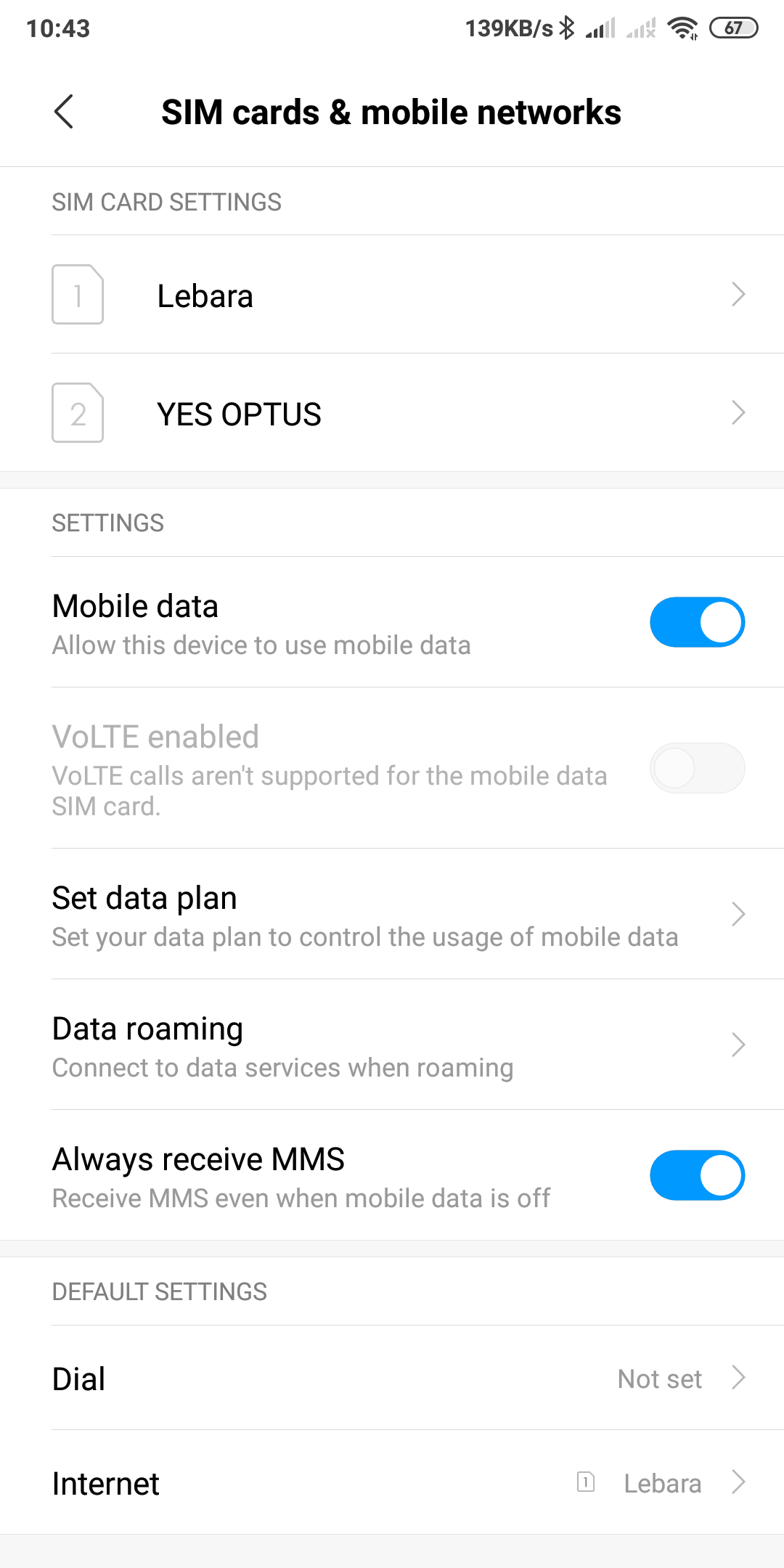Open Lebara SIM card settings
Image resolution: width=784 pixels, height=1568 pixels.
[392, 295]
